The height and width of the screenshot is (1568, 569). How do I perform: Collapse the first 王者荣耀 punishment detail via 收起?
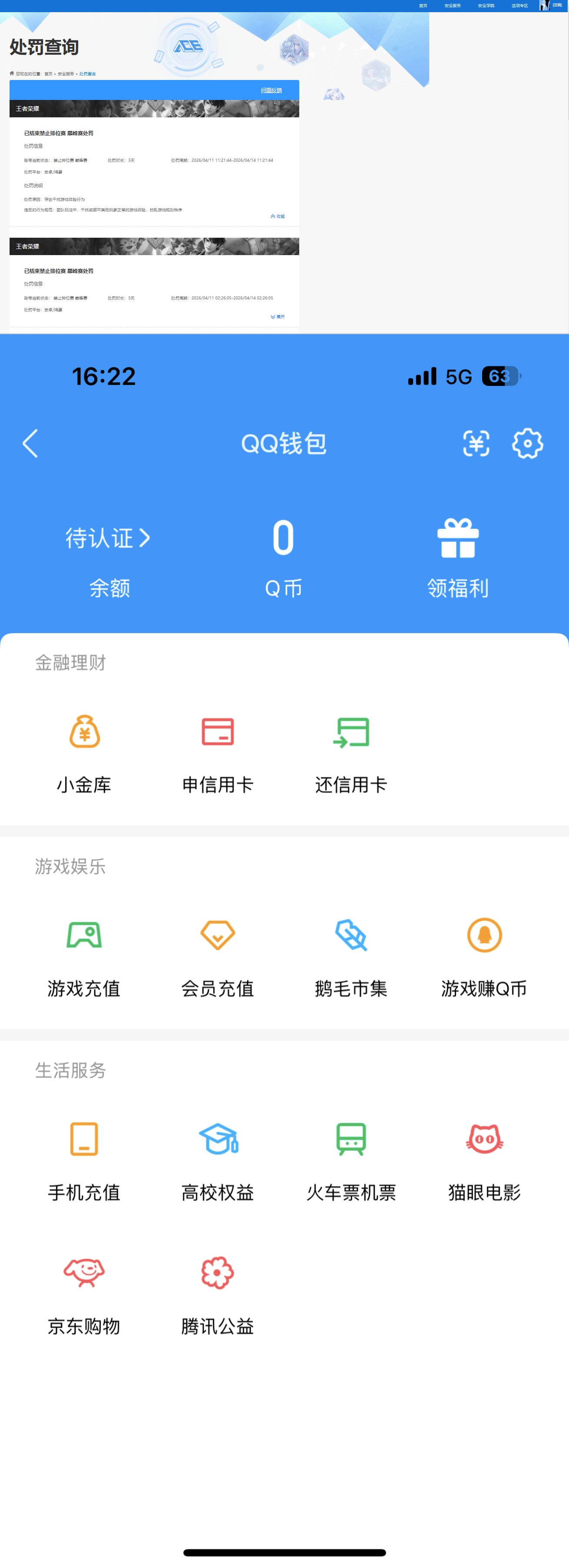pos(278,216)
